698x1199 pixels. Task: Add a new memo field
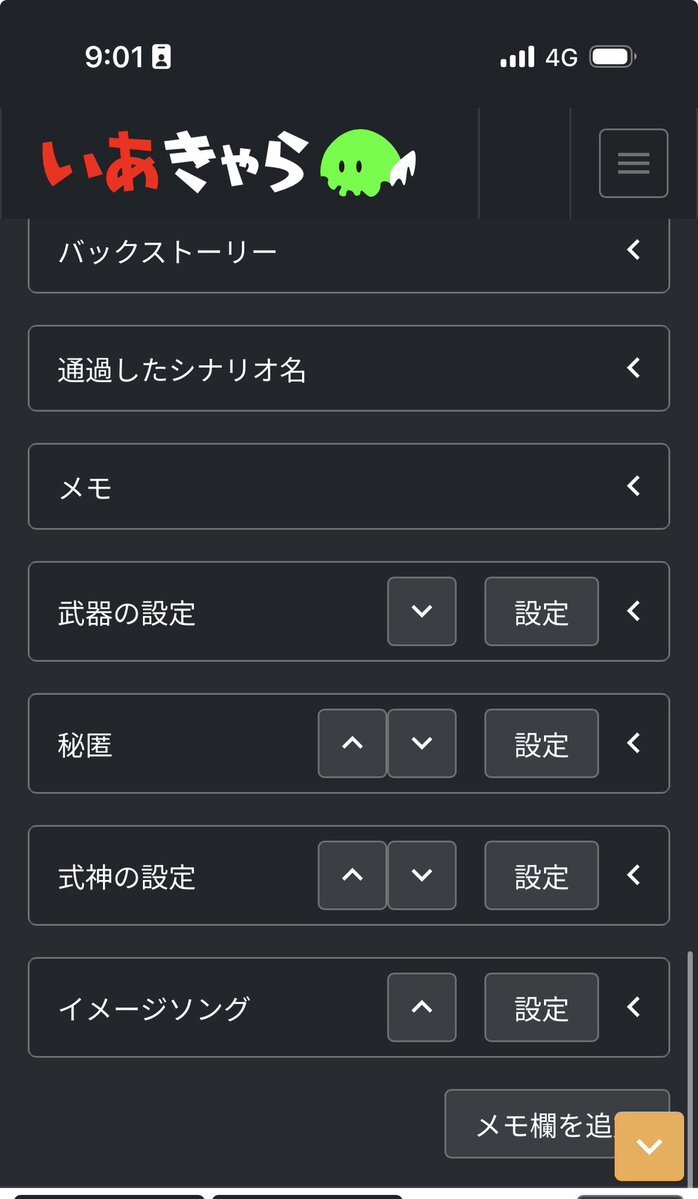[x=530, y=1125]
